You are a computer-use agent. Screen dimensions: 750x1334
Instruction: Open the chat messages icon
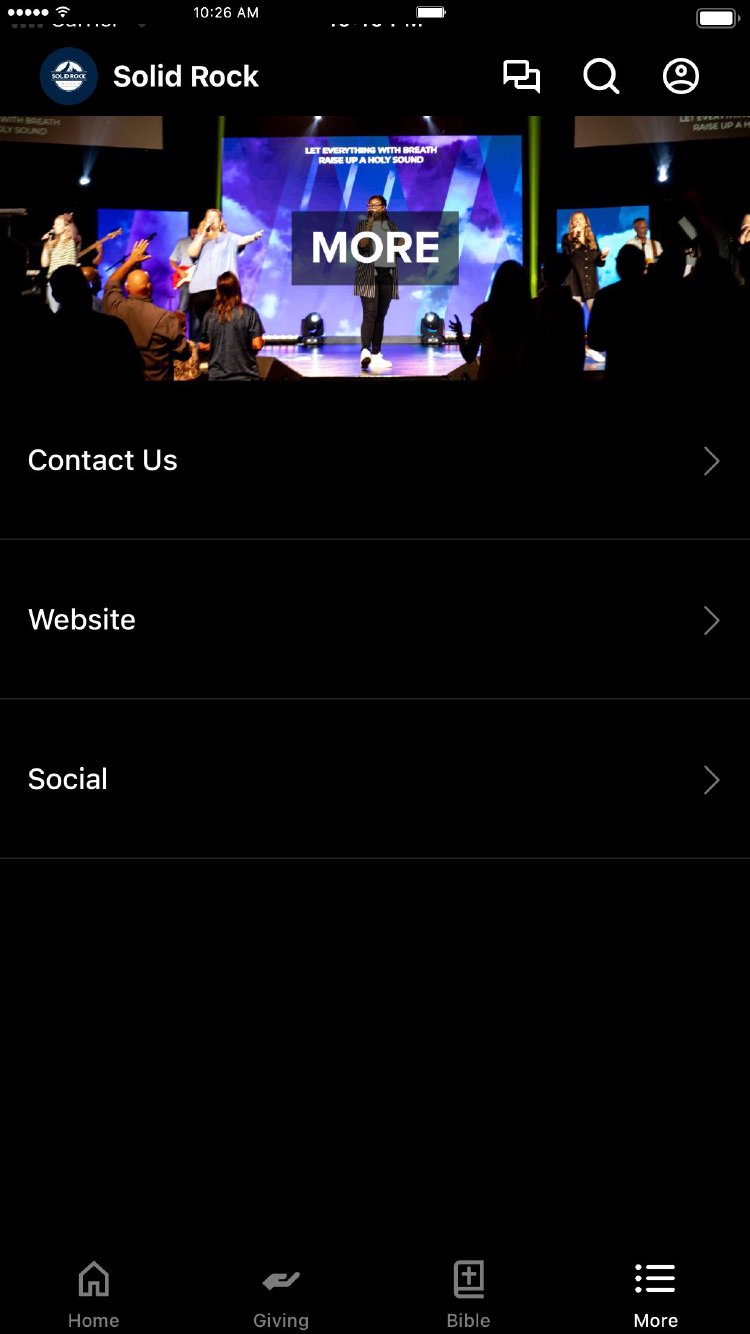click(x=521, y=77)
